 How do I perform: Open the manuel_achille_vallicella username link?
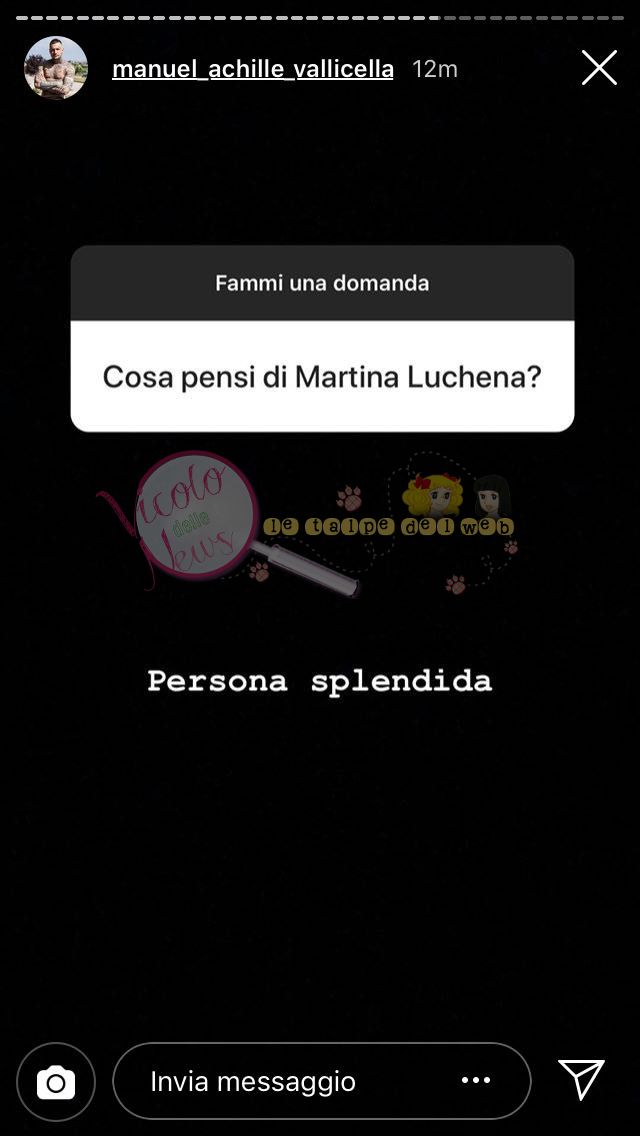(x=252, y=69)
